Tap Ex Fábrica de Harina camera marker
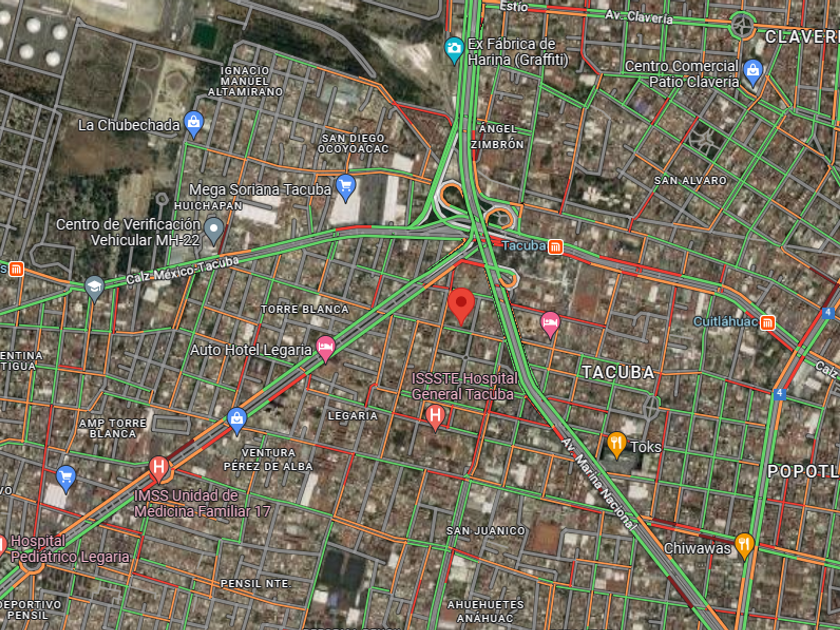The image size is (840, 630). pyautogui.click(x=454, y=50)
